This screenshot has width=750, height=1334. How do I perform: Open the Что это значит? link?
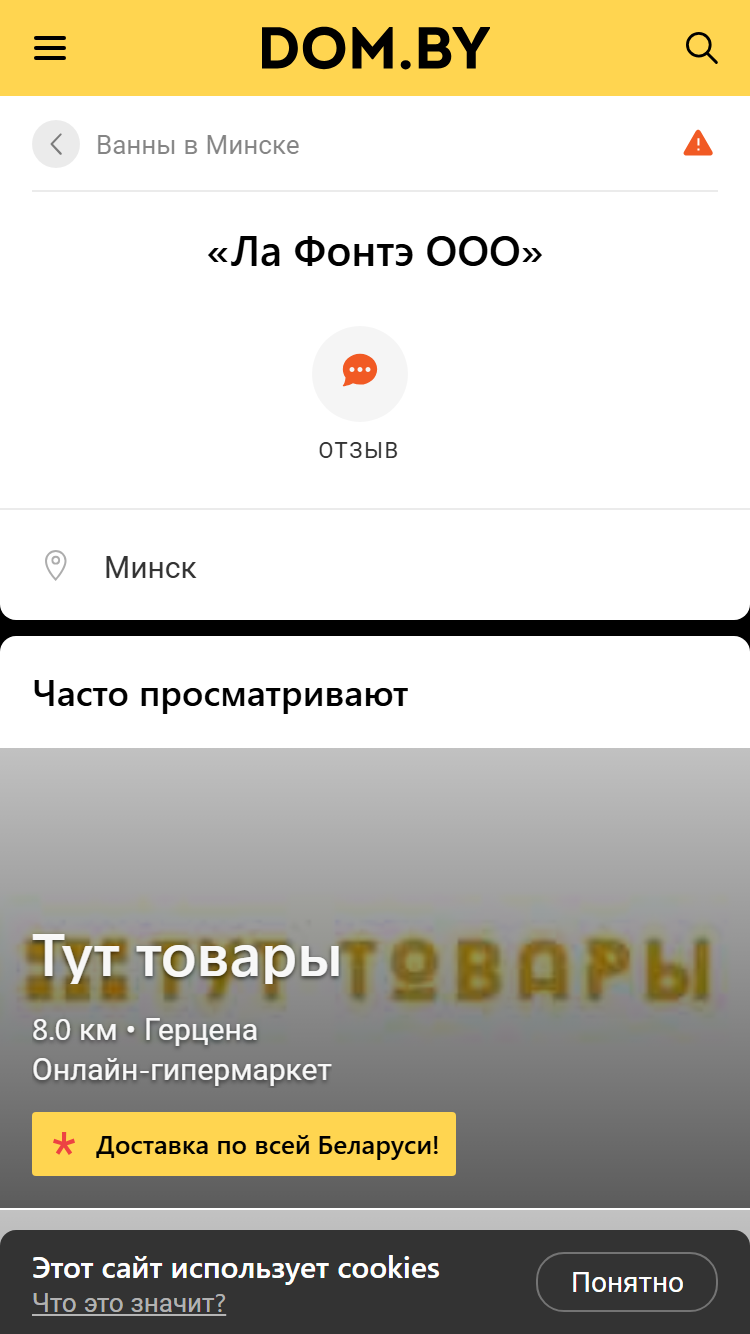(129, 1303)
